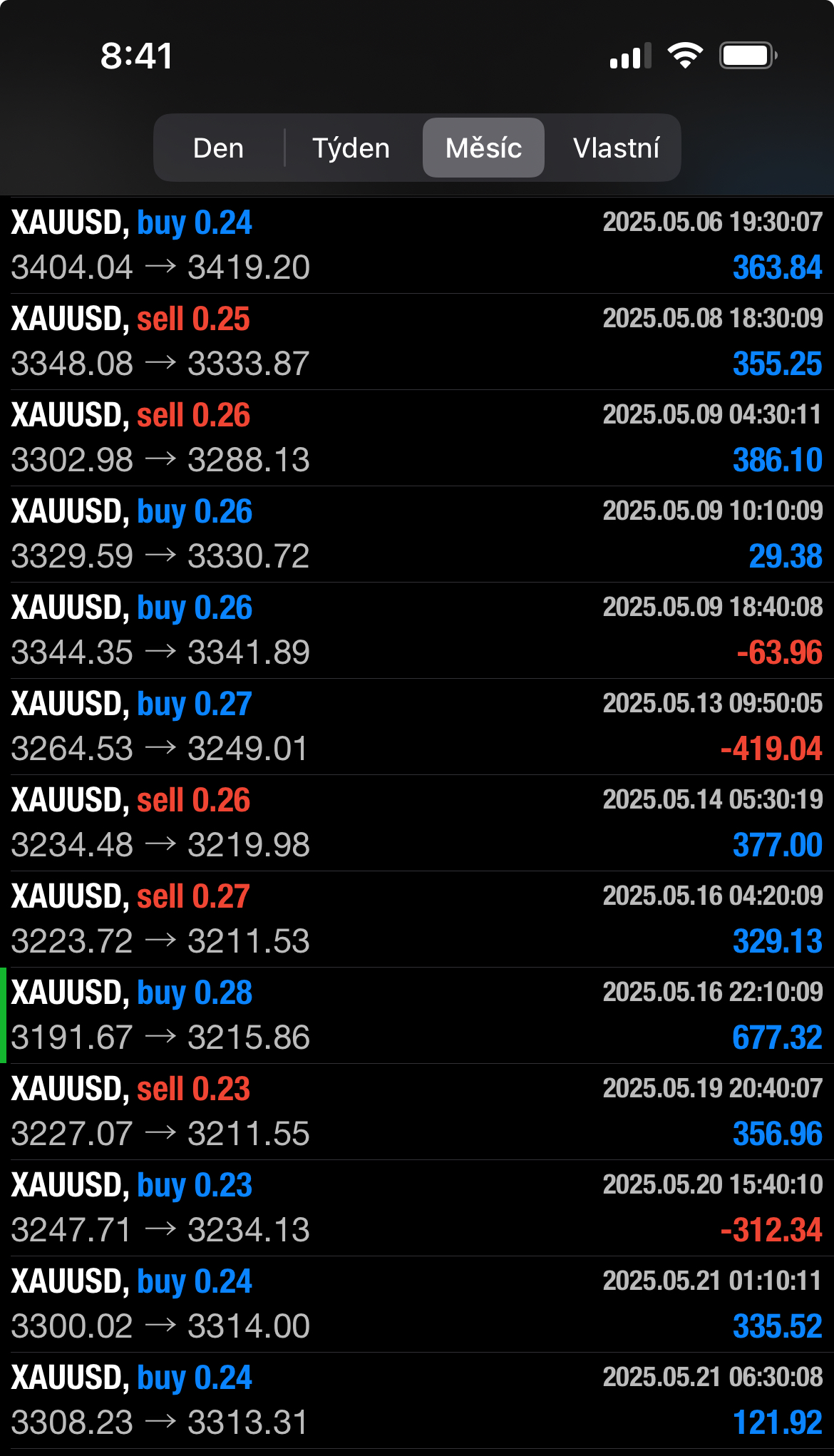Open the Vlastní custom period tab
This screenshot has width=834, height=1456.
click(616, 147)
